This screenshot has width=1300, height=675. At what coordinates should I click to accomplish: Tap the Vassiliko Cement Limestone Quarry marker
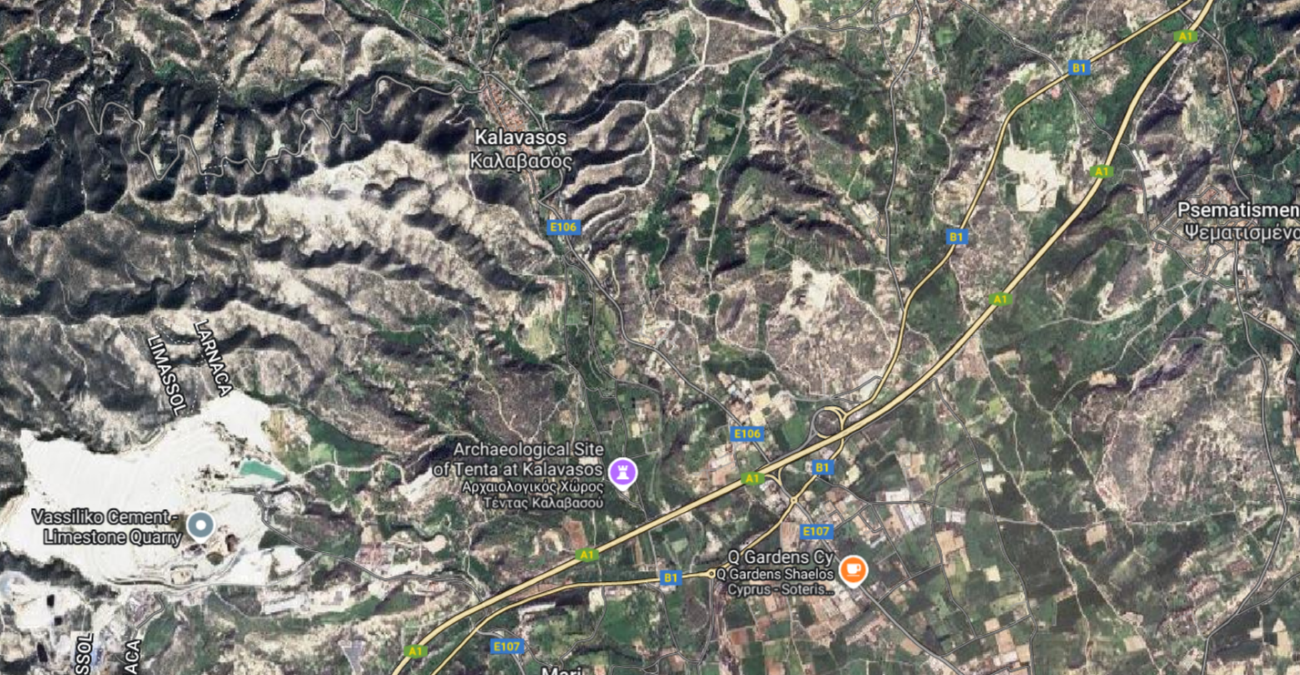pos(201,524)
